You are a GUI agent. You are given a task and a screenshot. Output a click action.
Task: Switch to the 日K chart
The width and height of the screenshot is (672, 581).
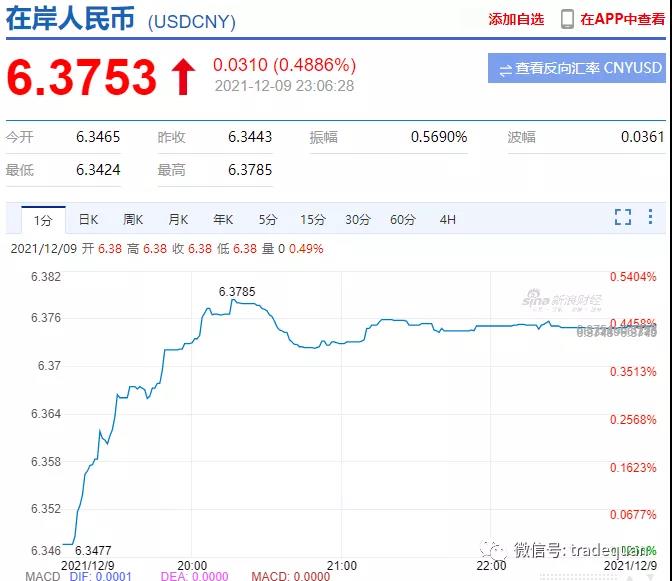pyautogui.click(x=88, y=219)
